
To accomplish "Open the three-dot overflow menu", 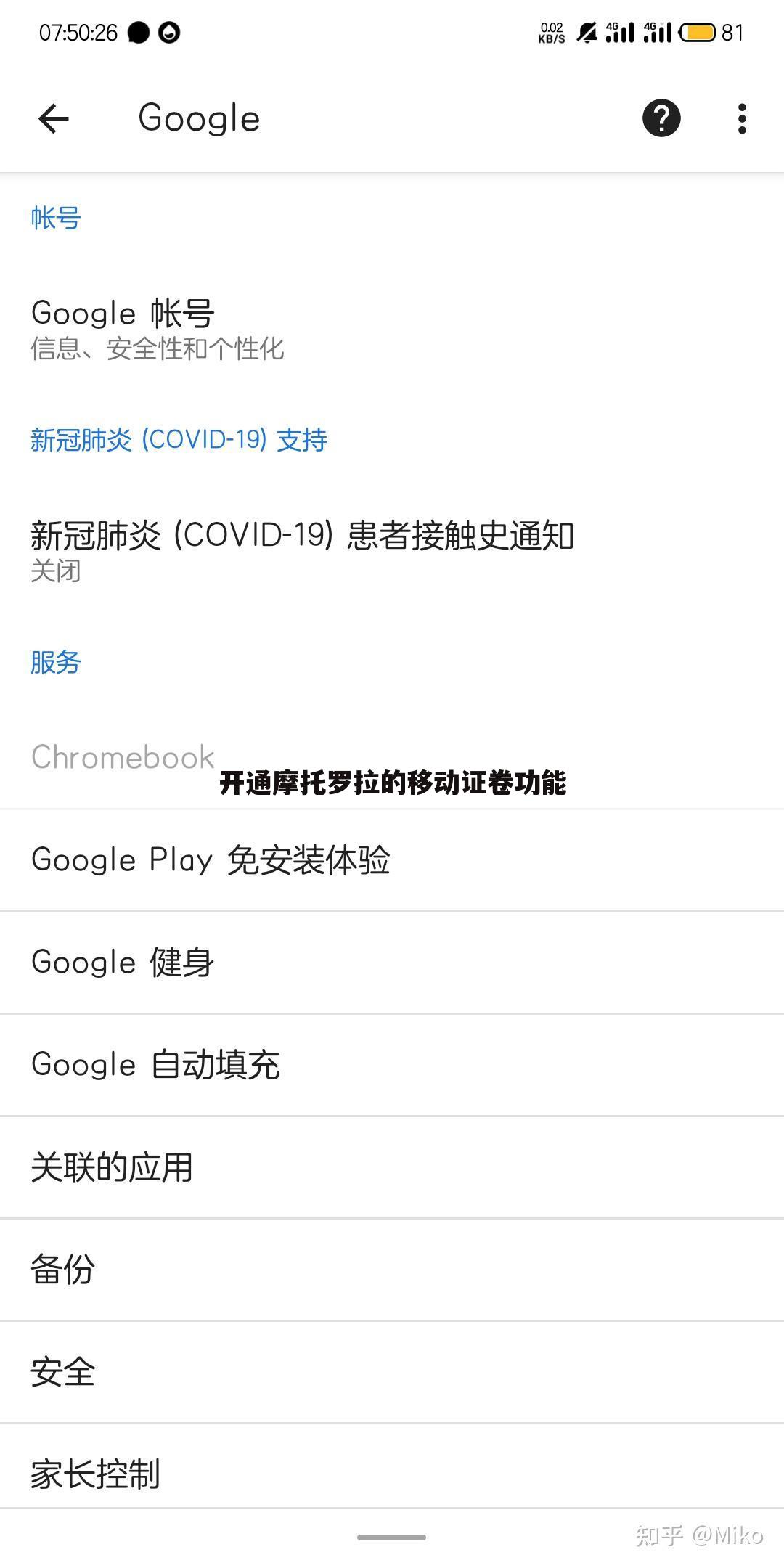I will coord(741,118).
